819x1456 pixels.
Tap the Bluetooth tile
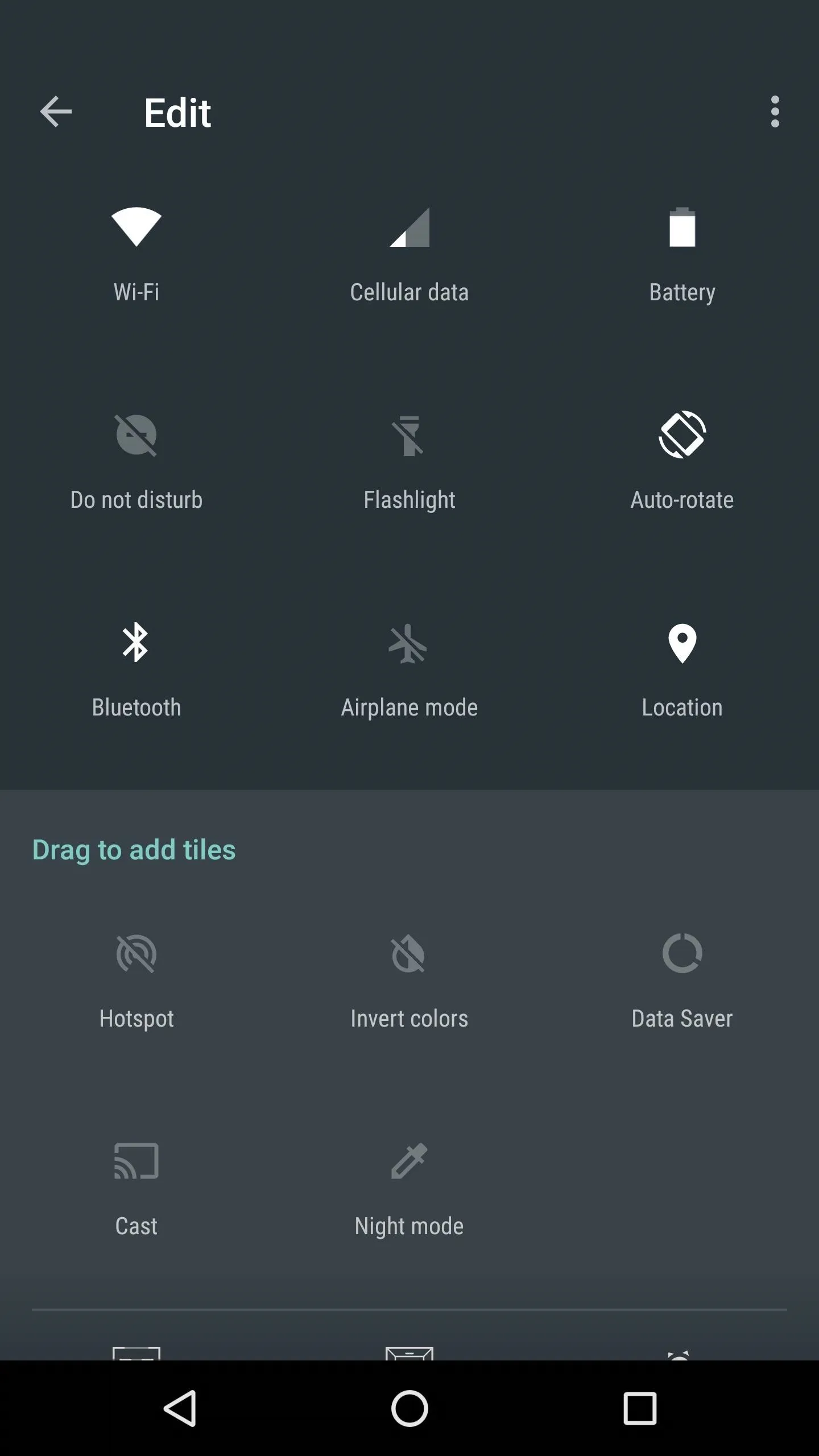(136, 668)
